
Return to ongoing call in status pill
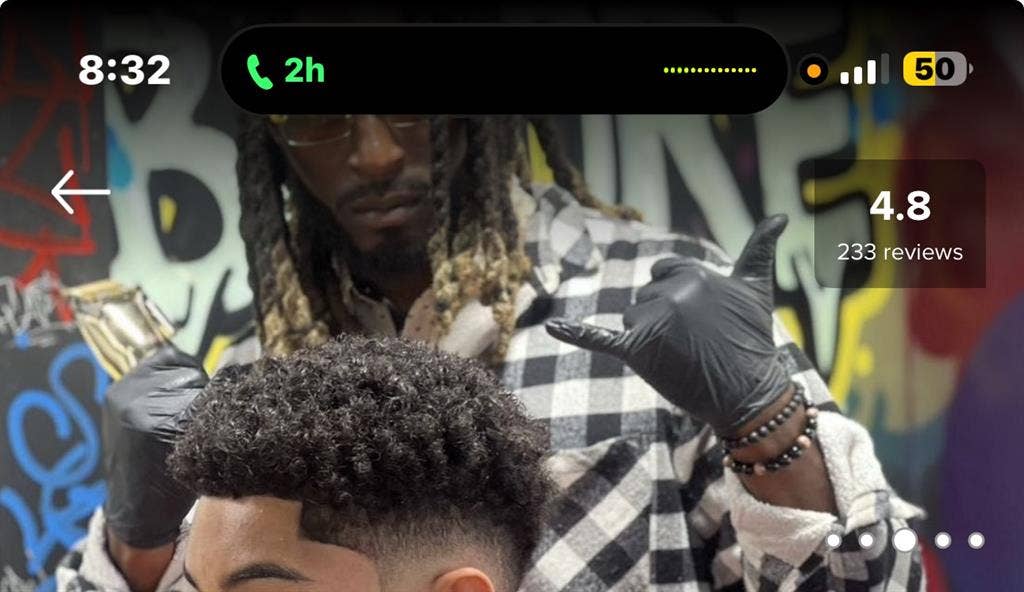tap(286, 70)
